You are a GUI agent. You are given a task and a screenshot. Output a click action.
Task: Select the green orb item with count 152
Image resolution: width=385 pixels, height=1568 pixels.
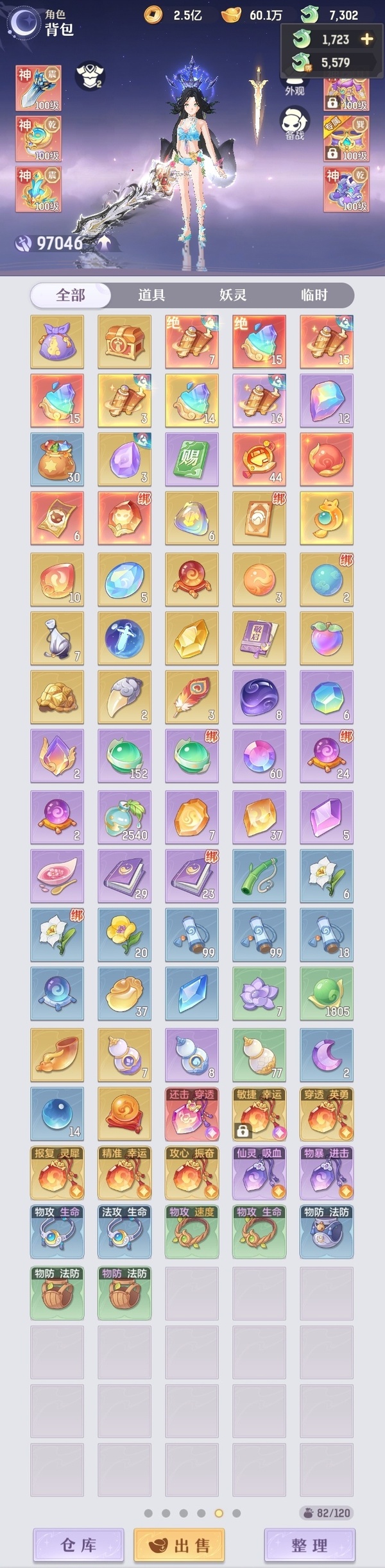[x=124, y=755]
